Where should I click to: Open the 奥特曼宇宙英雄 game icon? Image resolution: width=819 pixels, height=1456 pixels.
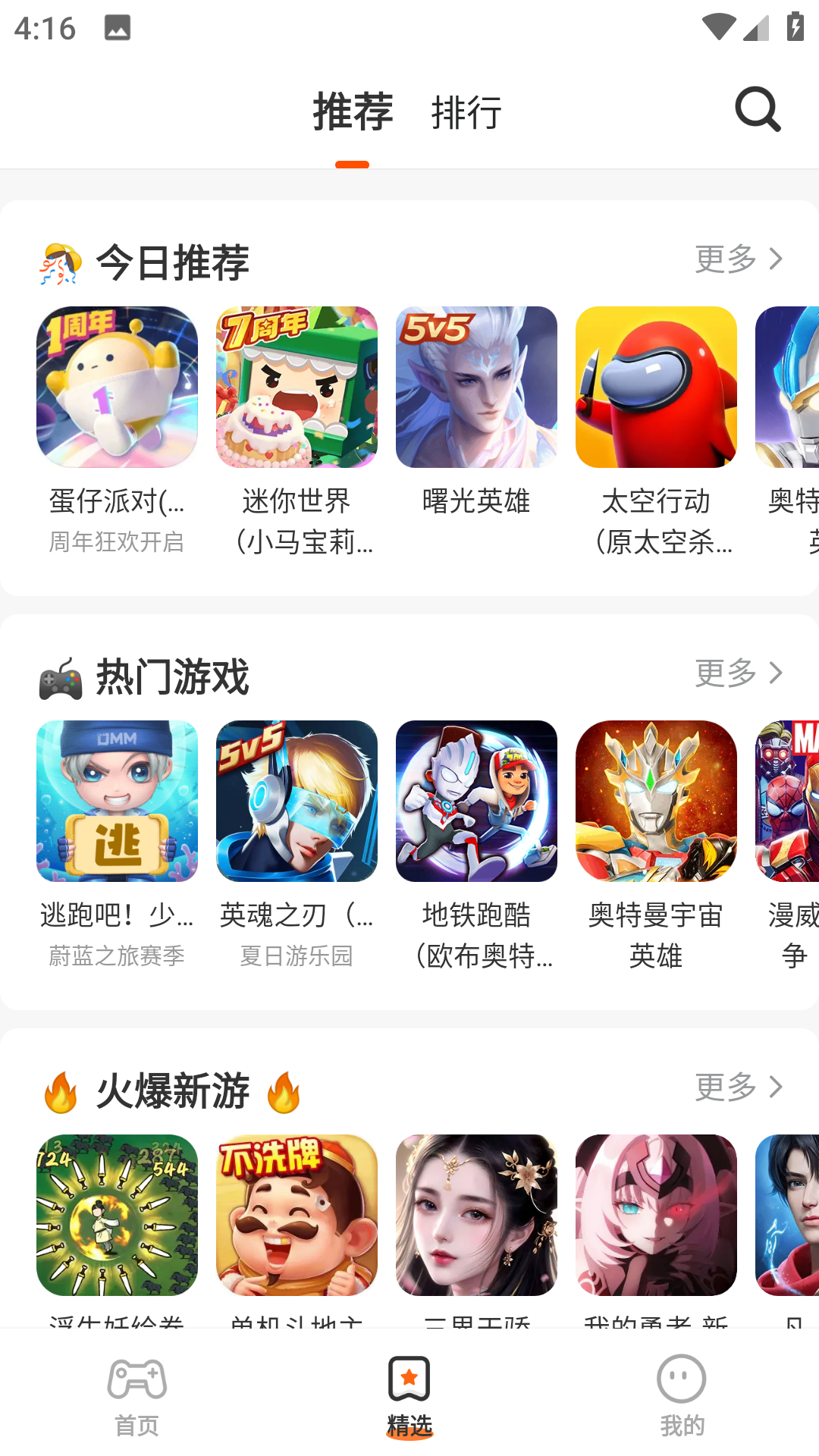pos(656,800)
